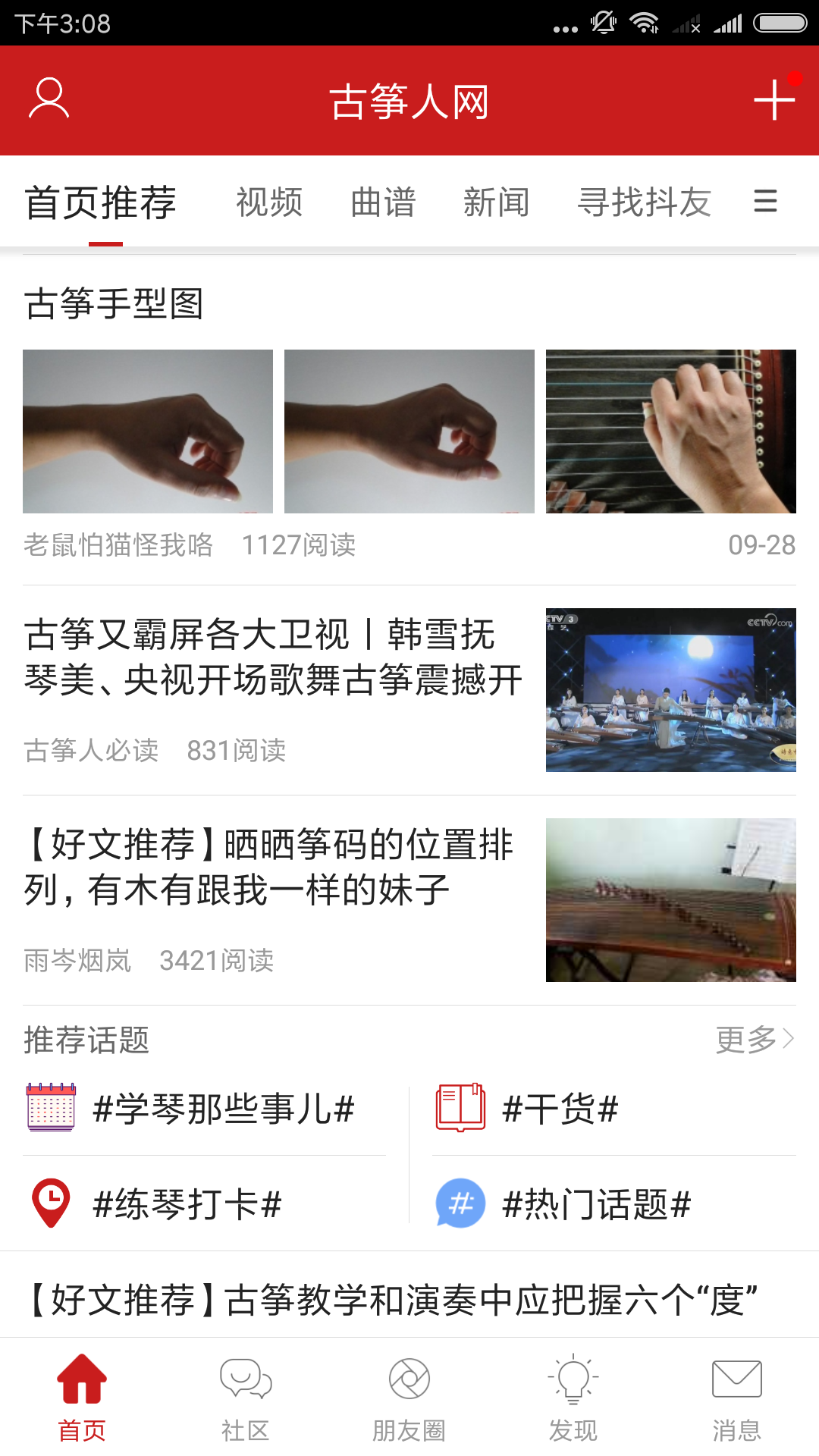Open the user profile icon

point(48,99)
